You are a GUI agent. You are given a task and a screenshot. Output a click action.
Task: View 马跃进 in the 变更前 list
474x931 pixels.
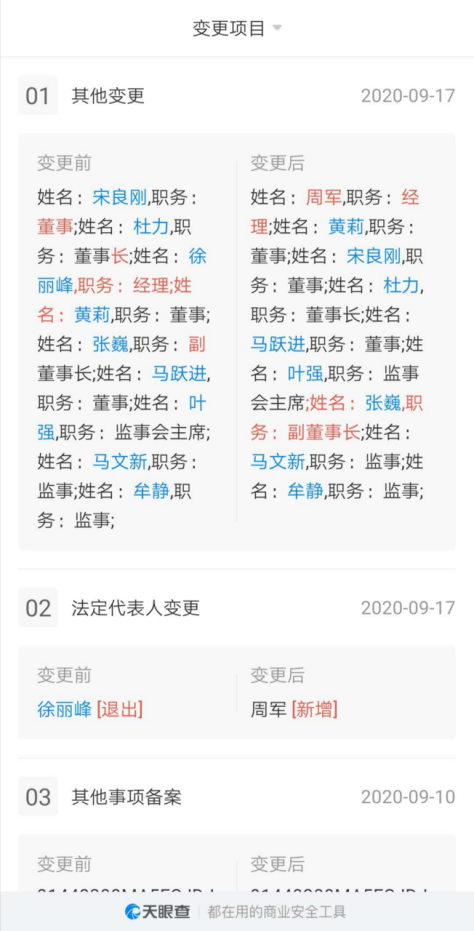point(179,373)
